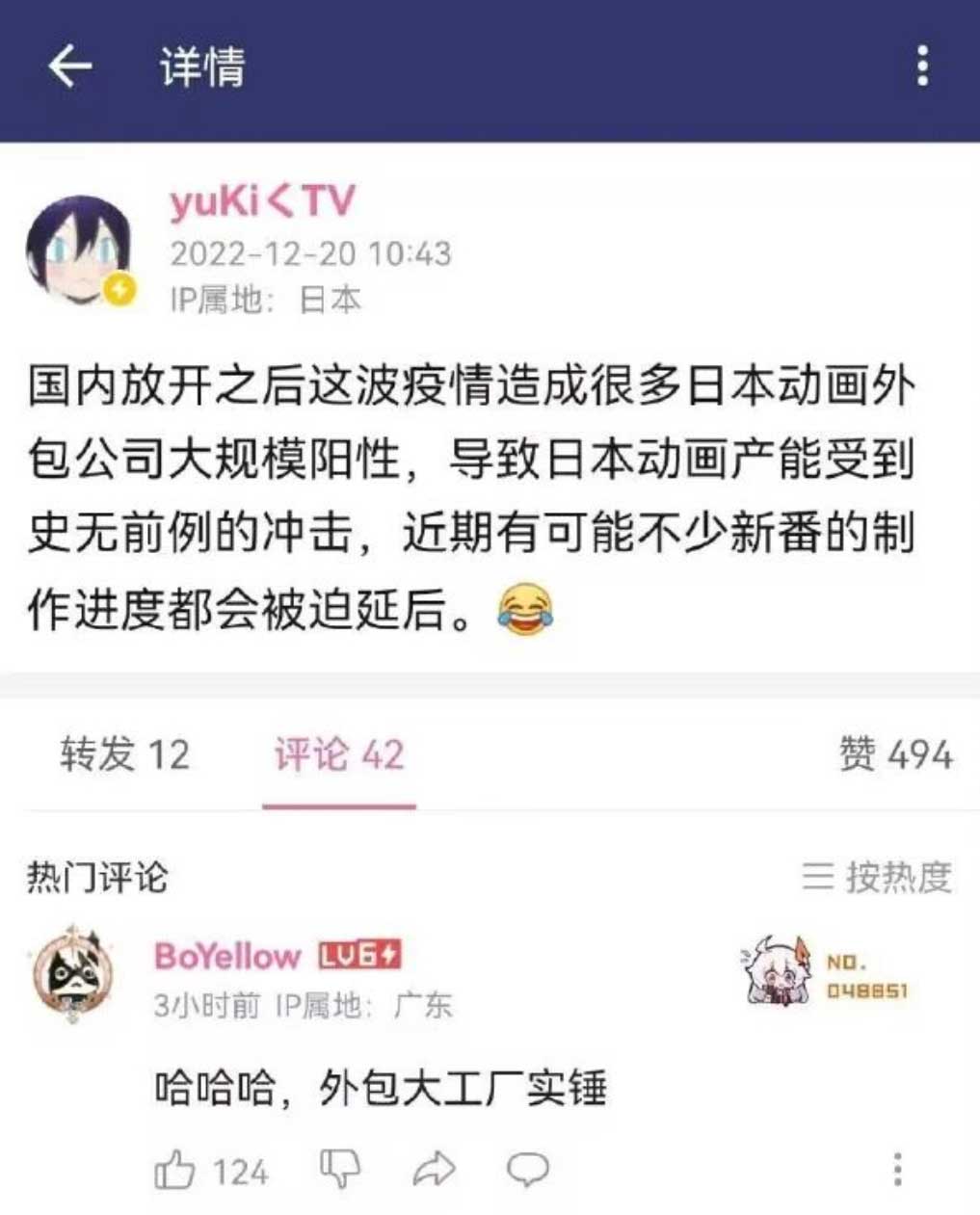Viewport: 980px width, 1215px height.
Task: Open the top-right overflow menu
Action: pyautogui.click(x=922, y=66)
